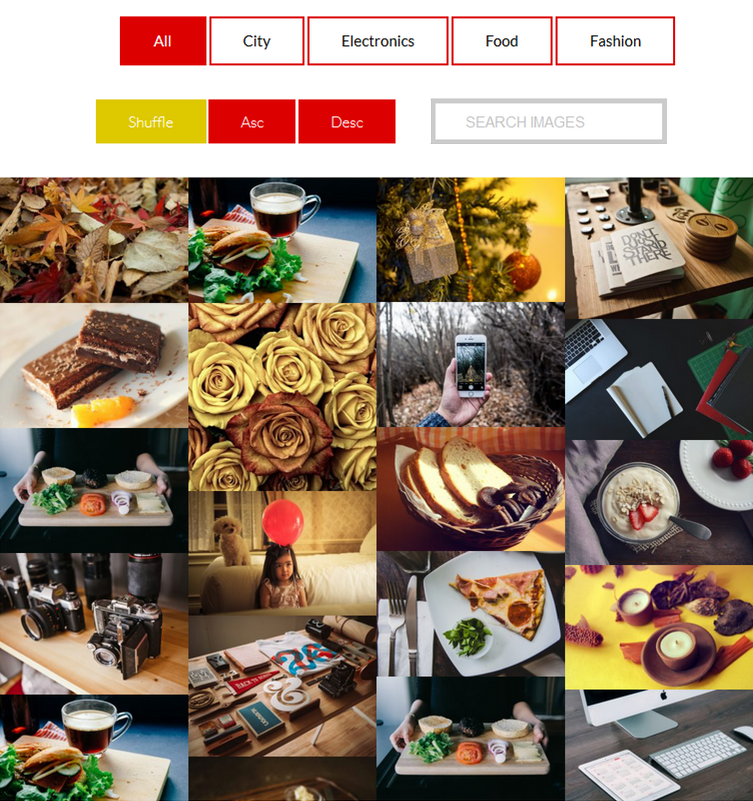Tap the Shuffle button
The width and height of the screenshot is (753, 801).
coord(151,122)
